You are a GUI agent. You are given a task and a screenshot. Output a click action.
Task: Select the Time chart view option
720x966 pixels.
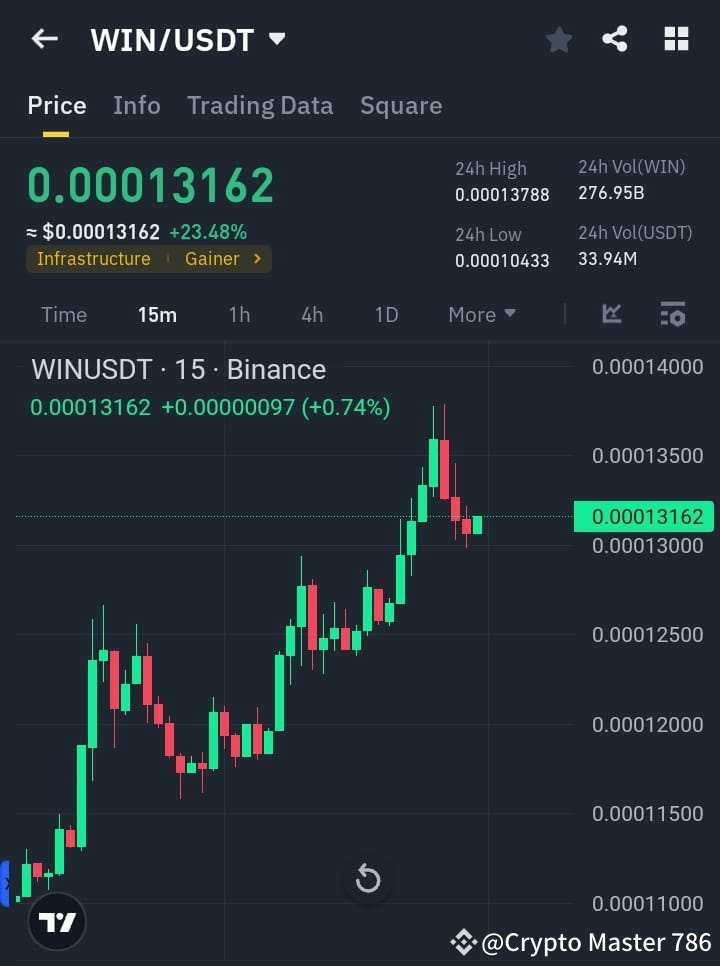(63, 314)
